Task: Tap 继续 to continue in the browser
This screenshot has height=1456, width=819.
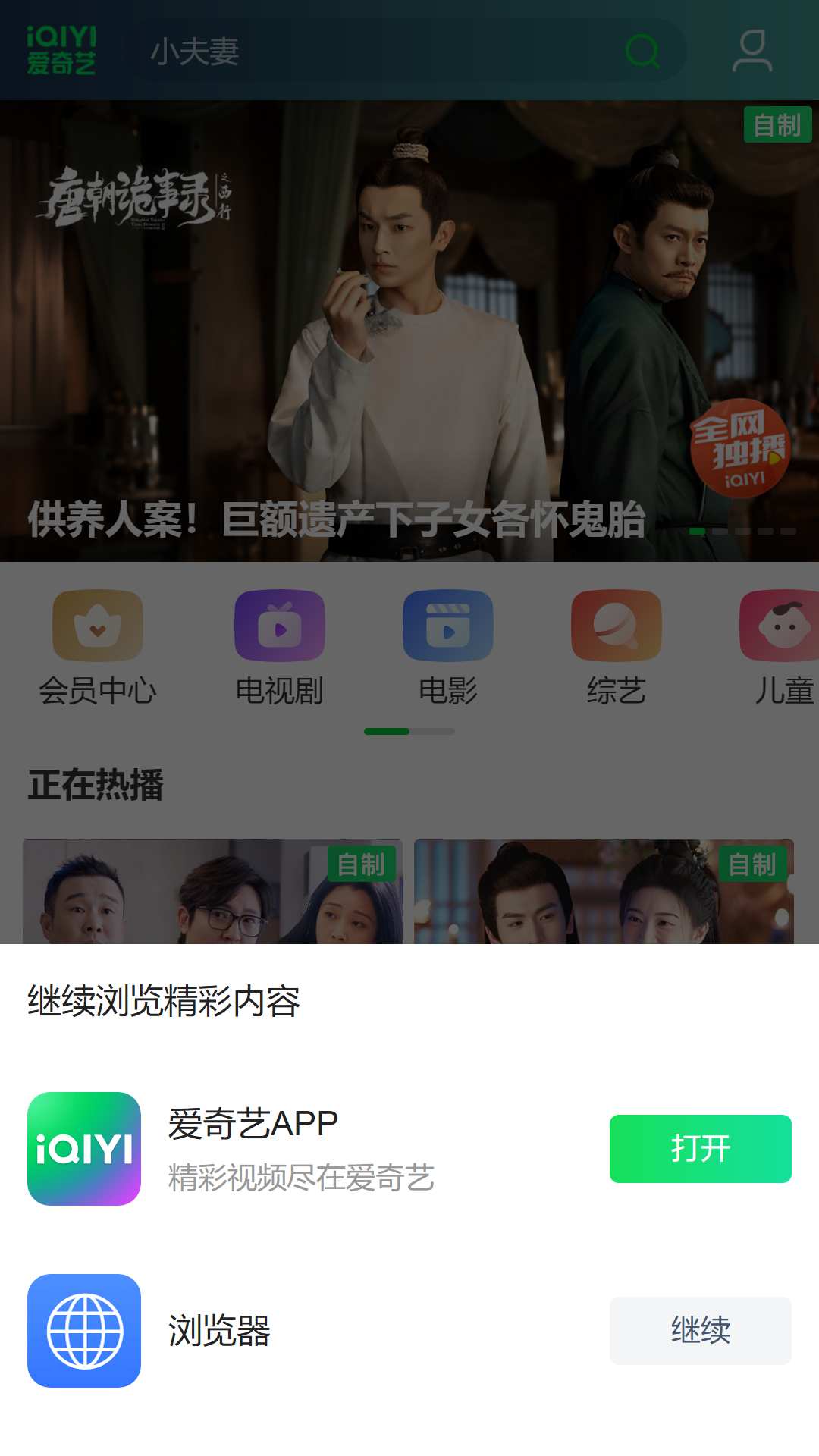Action: pos(700,1330)
